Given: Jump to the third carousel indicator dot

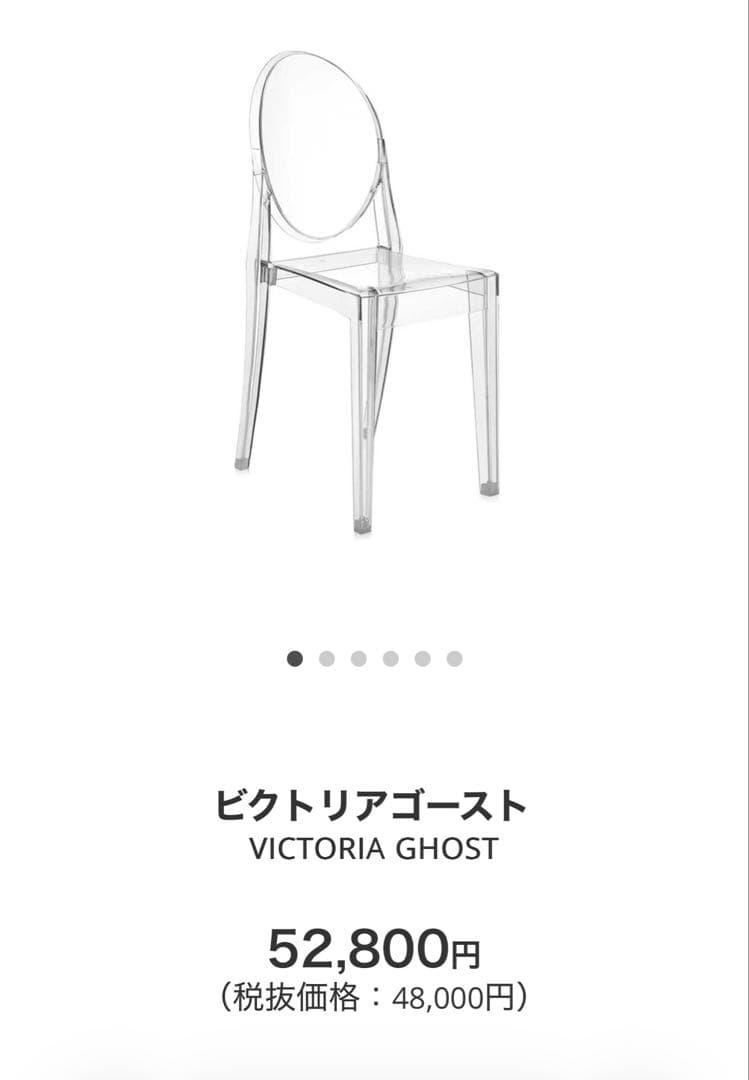Looking at the screenshot, I should [x=358, y=658].
